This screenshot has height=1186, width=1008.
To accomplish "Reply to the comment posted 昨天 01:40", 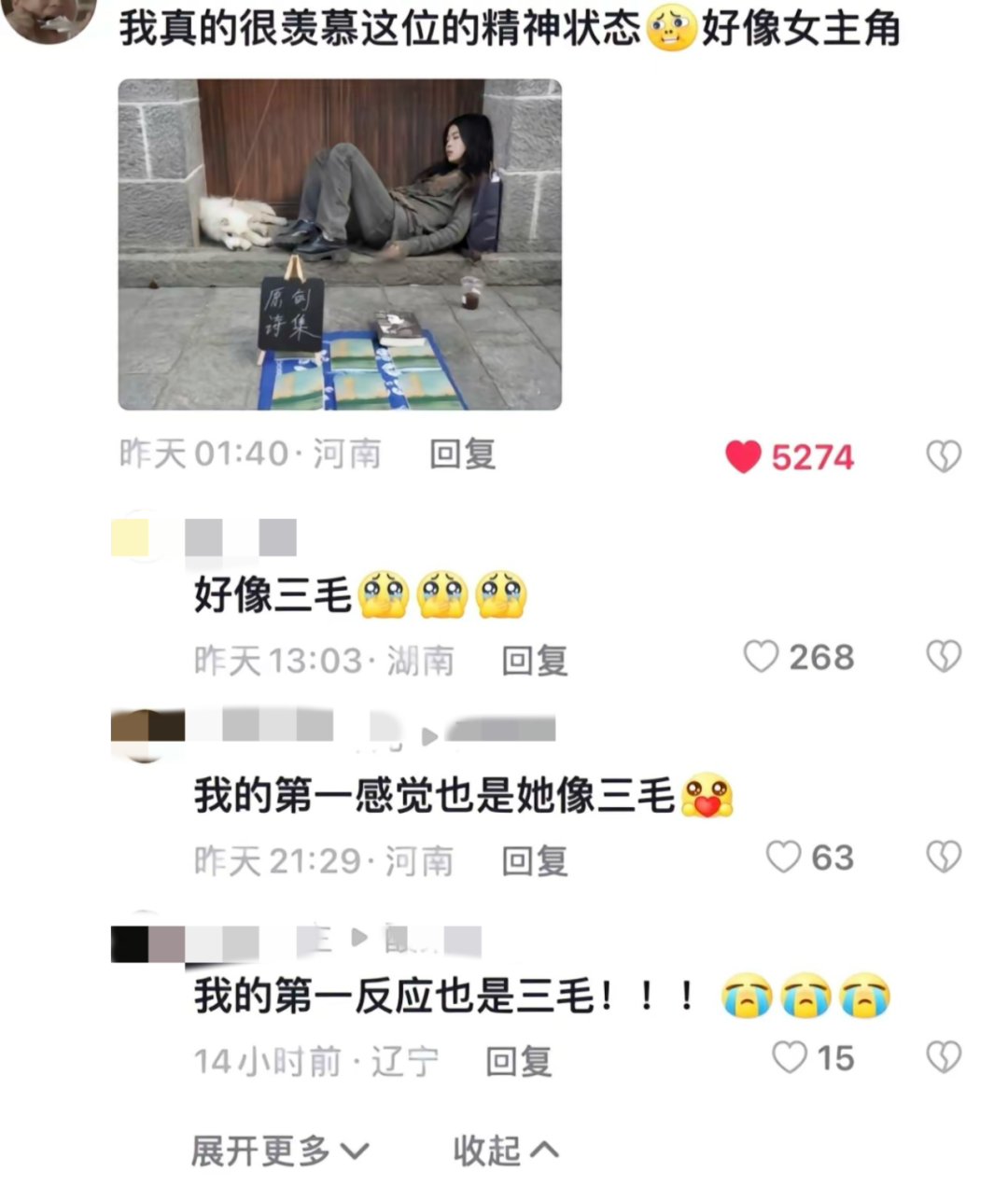I will [462, 454].
